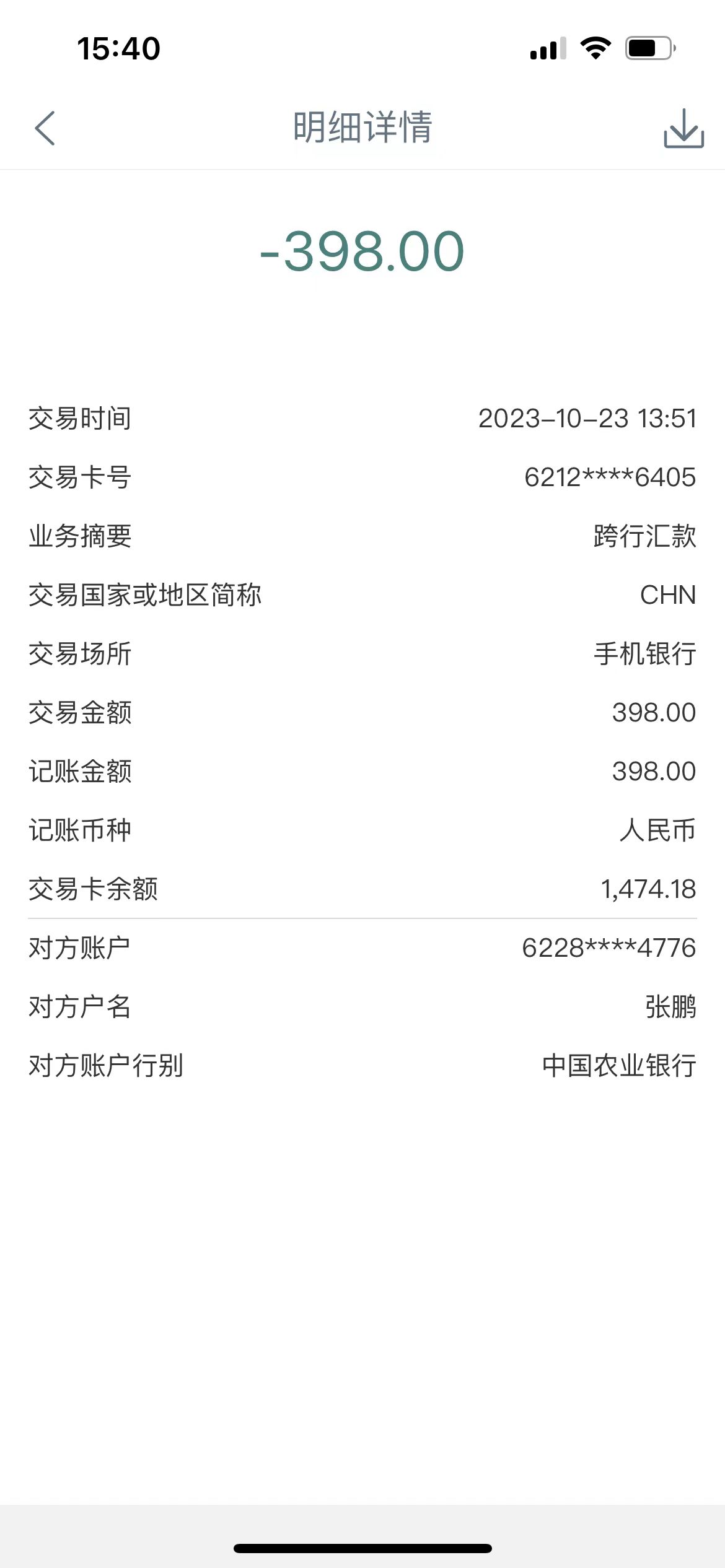
Task: Go back from the transaction details page
Action: tap(45, 128)
